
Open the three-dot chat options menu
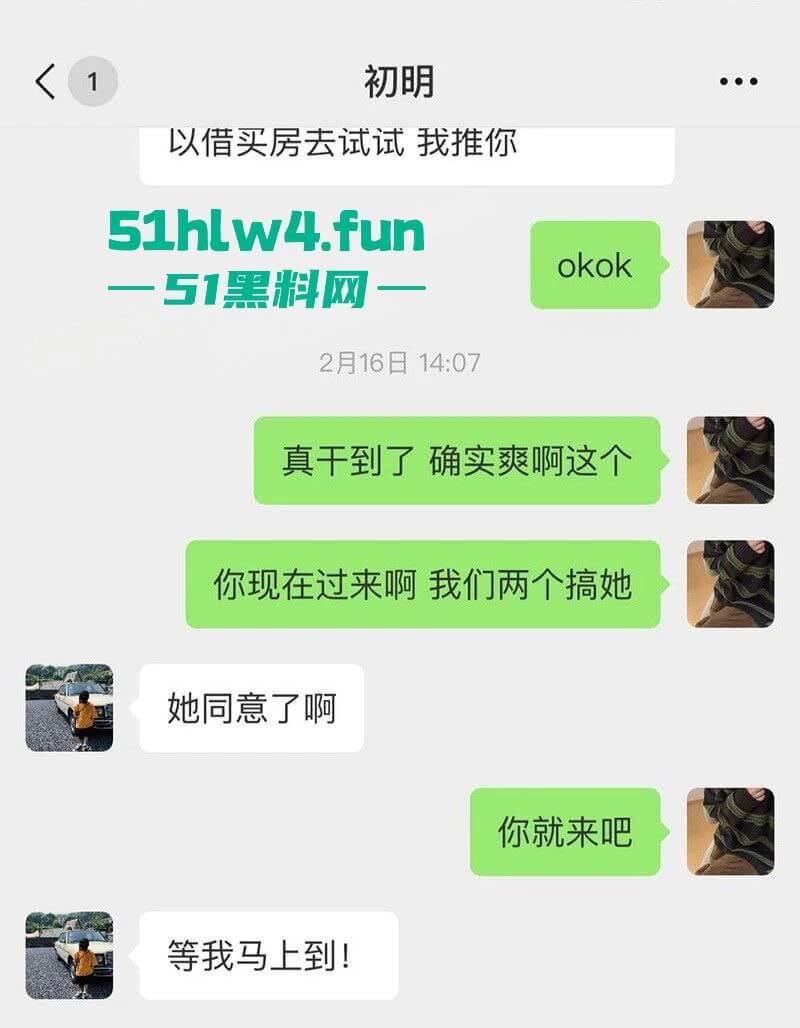[738, 82]
